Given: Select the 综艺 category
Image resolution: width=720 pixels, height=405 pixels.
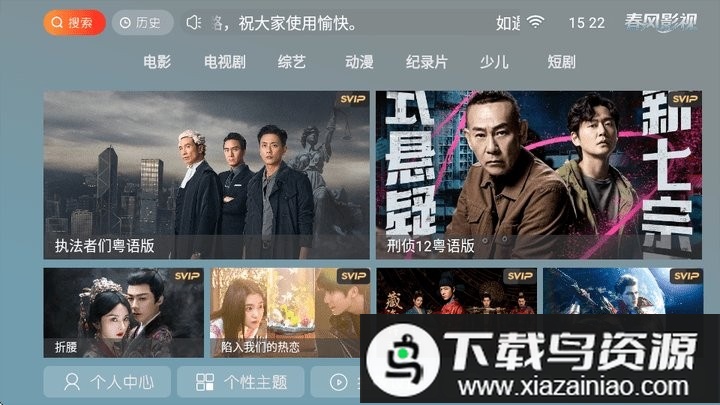Looking at the screenshot, I should point(292,62).
